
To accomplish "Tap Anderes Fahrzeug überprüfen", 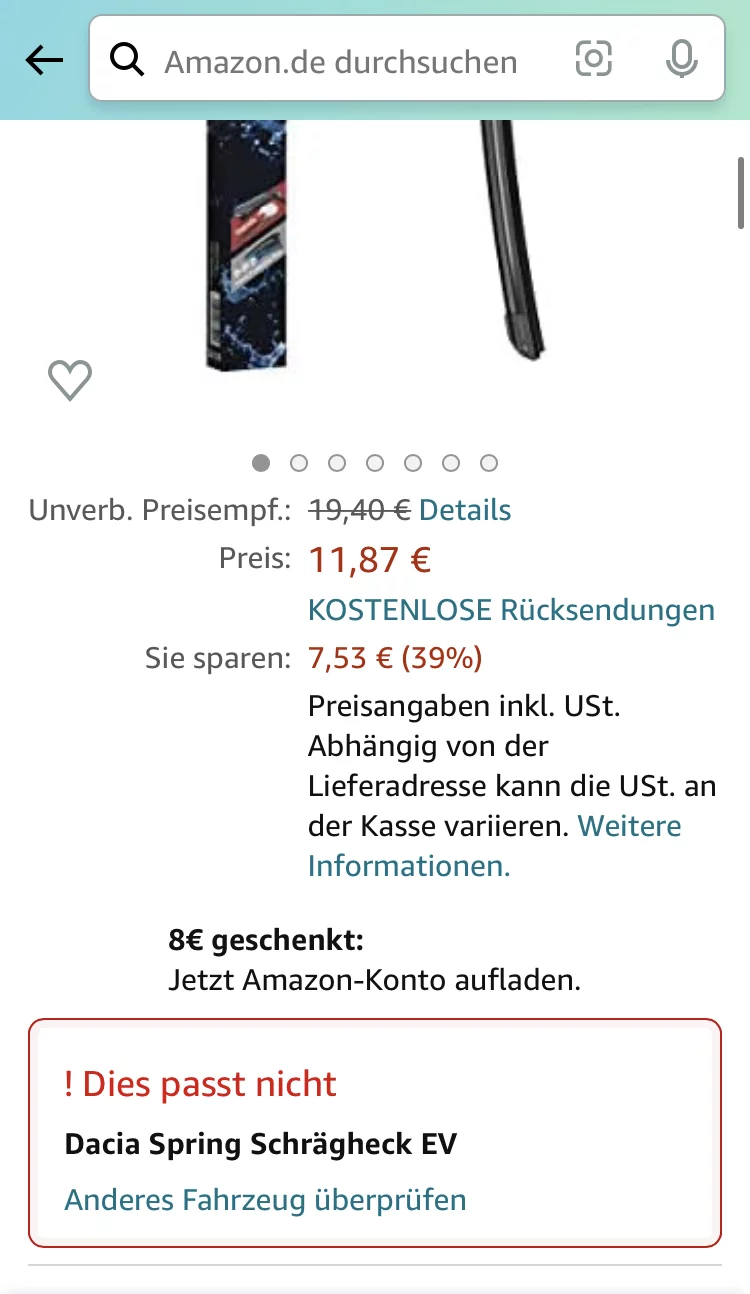I will click(x=265, y=1199).
